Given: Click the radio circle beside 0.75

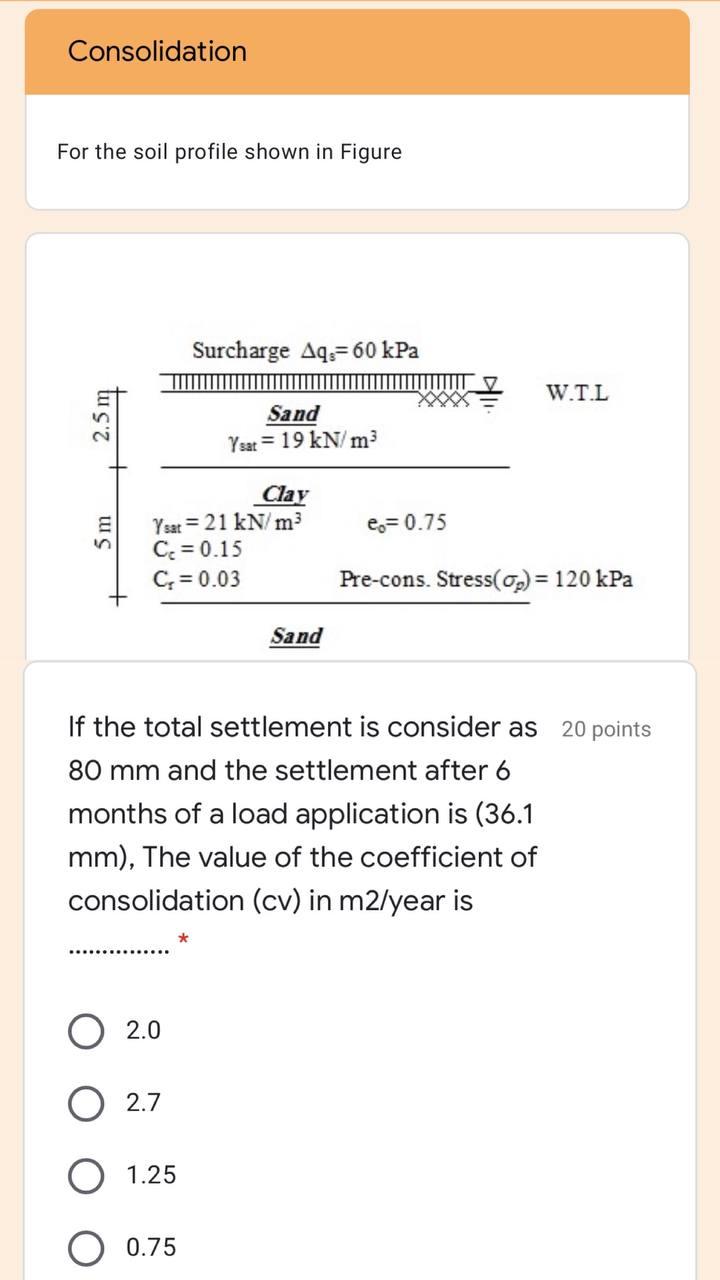Looking at the screenshot, I should click(x=85, y=1247).
